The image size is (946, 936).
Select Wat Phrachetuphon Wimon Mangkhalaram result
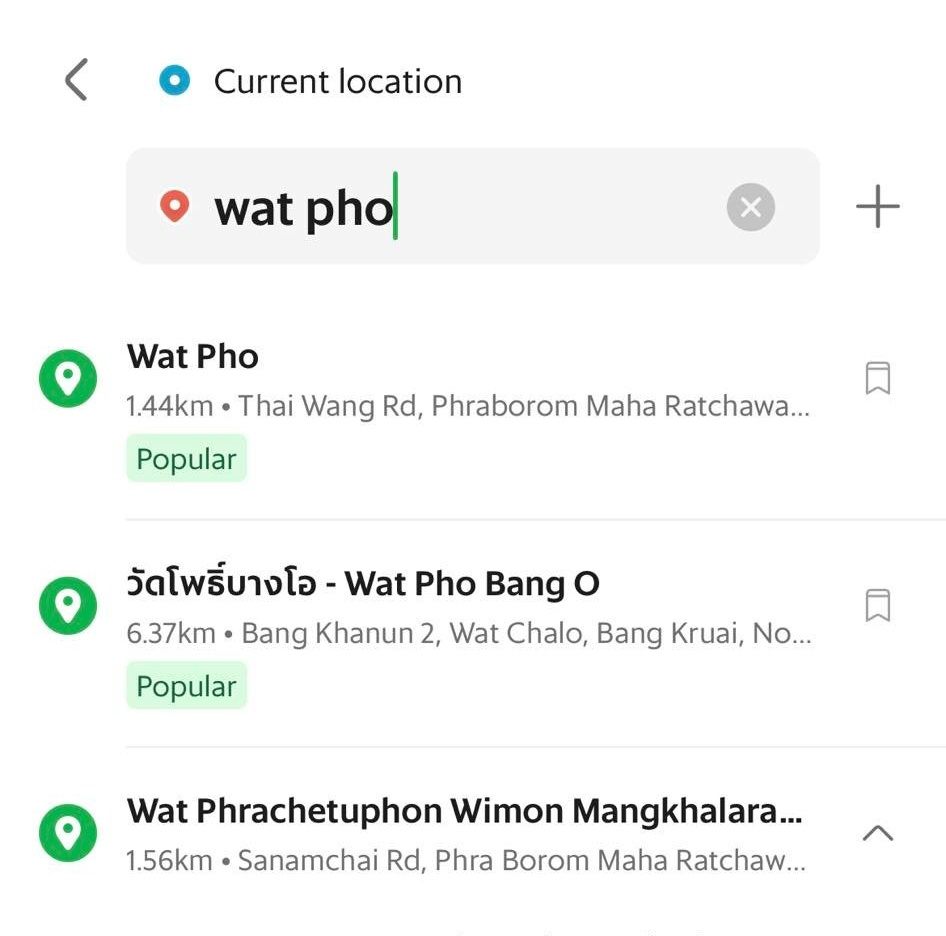click(465, 833)
